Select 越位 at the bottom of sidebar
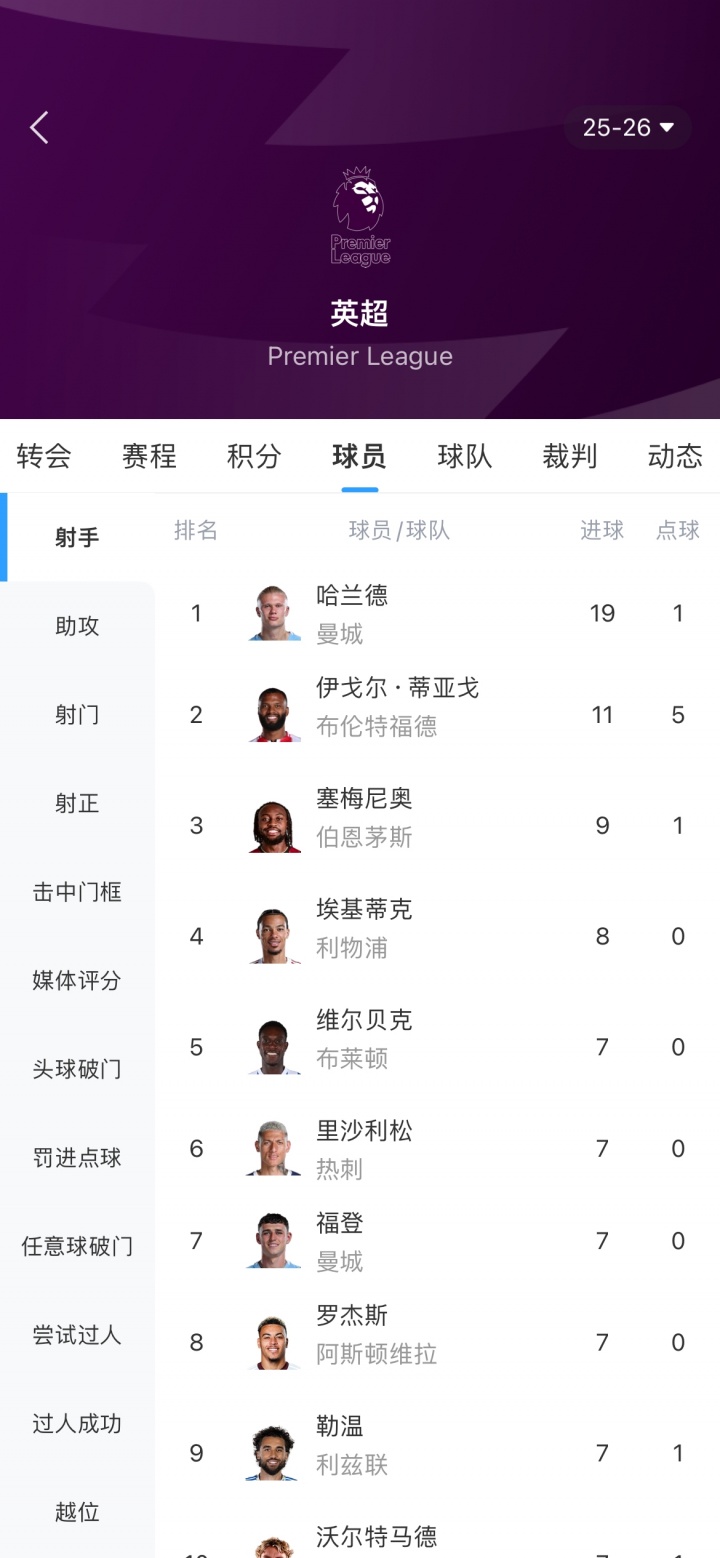 coord(76,1513)
